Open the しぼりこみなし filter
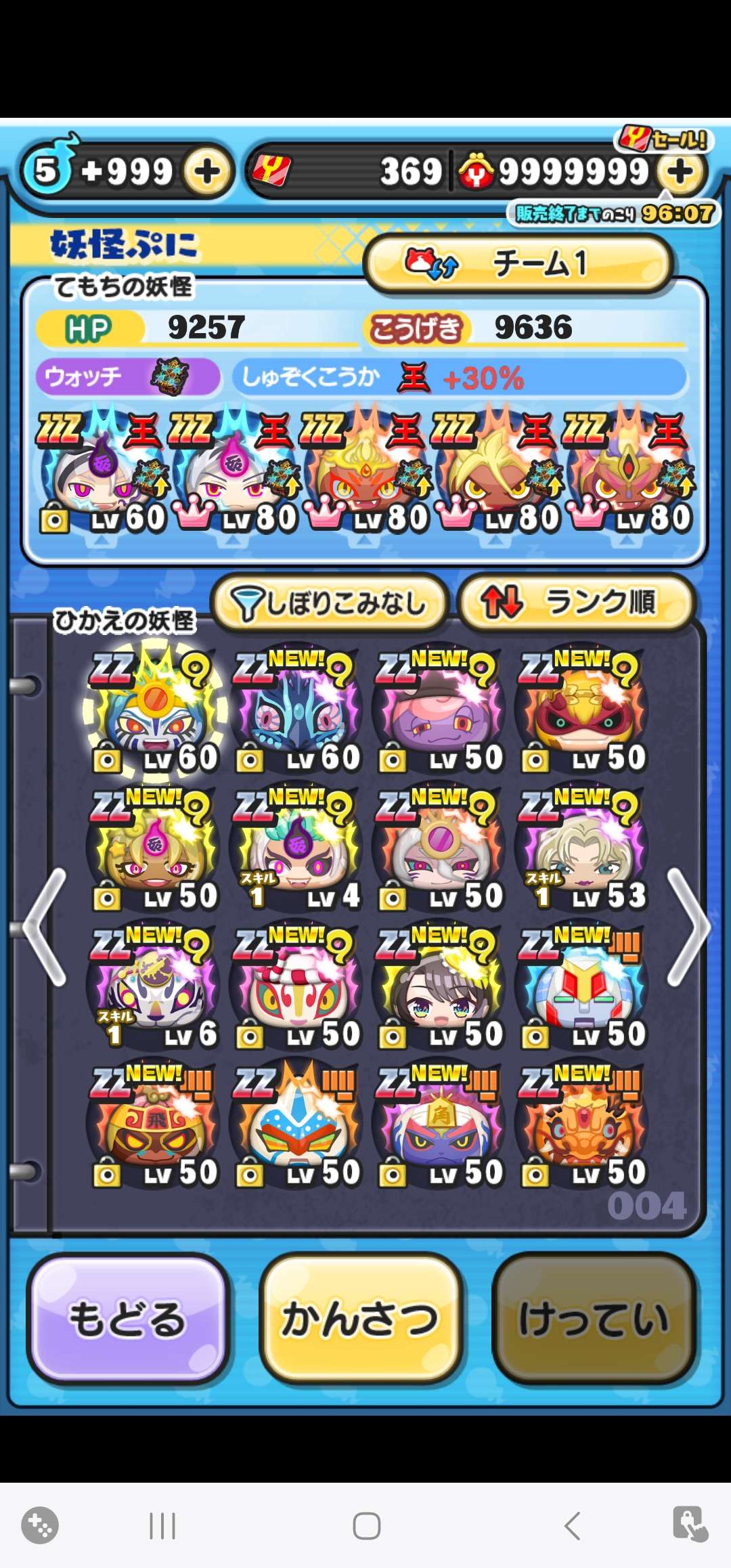The height and width of the screenshot is (1568, 731). [330, 603]
